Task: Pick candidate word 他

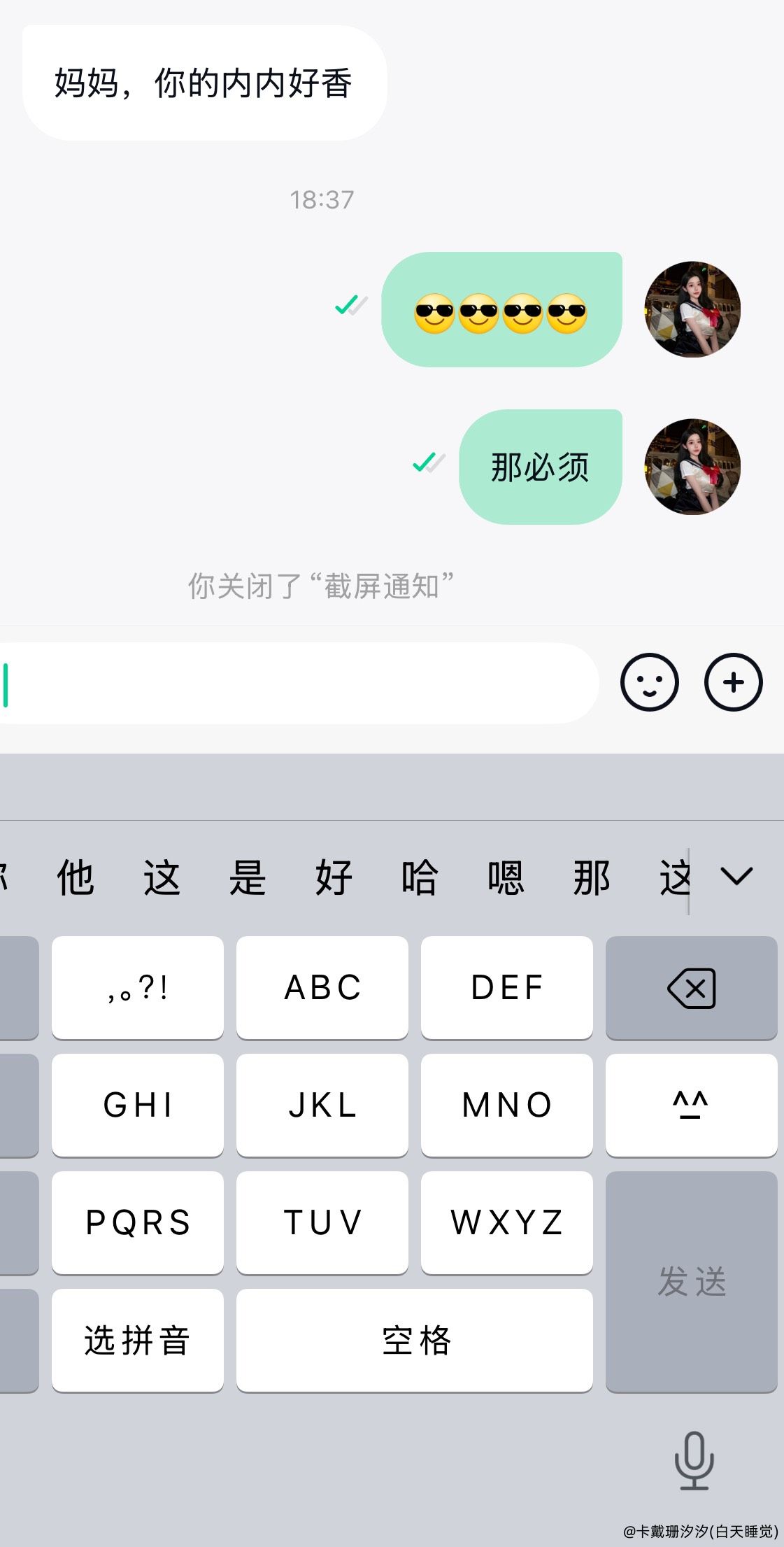Action: pos(76,878)
